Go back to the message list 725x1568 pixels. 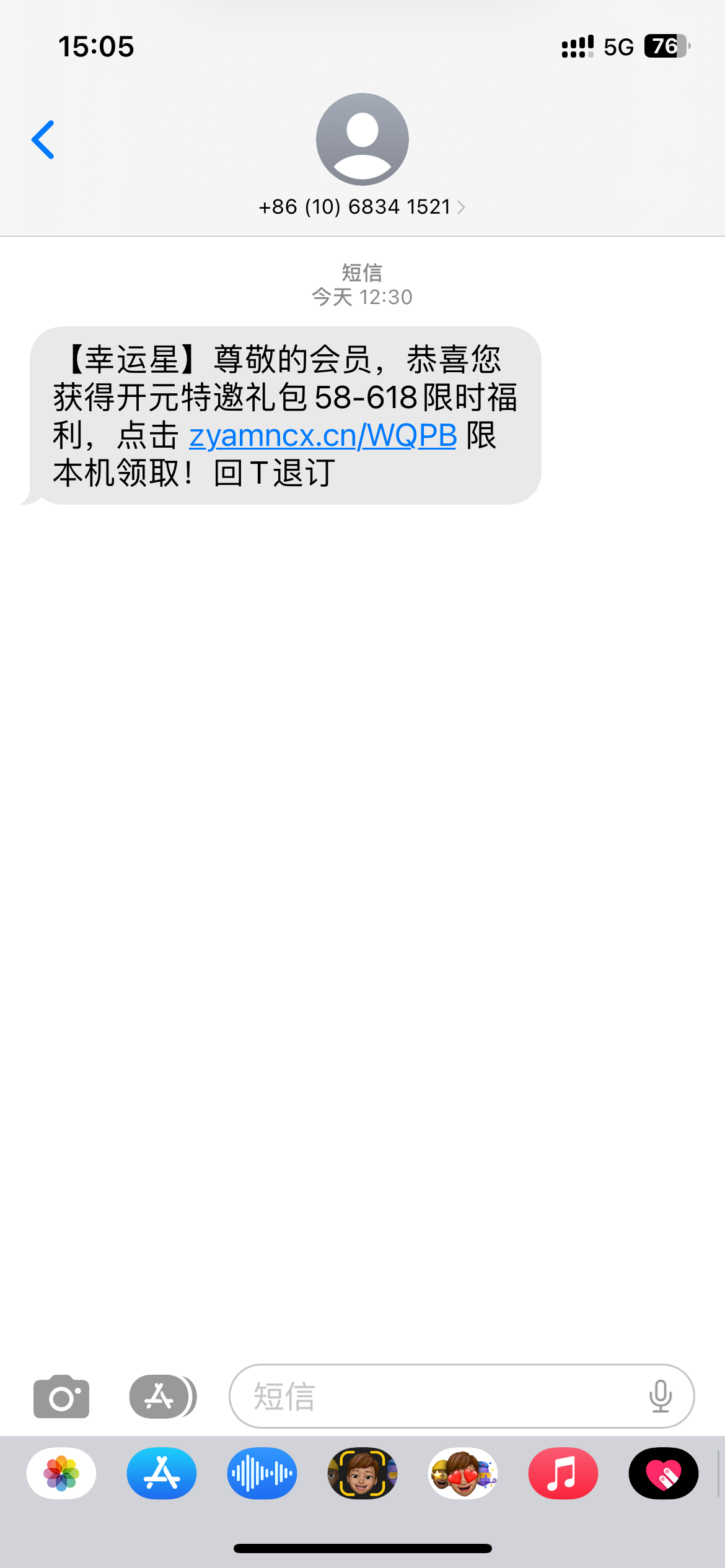click(x=43, y=140)
